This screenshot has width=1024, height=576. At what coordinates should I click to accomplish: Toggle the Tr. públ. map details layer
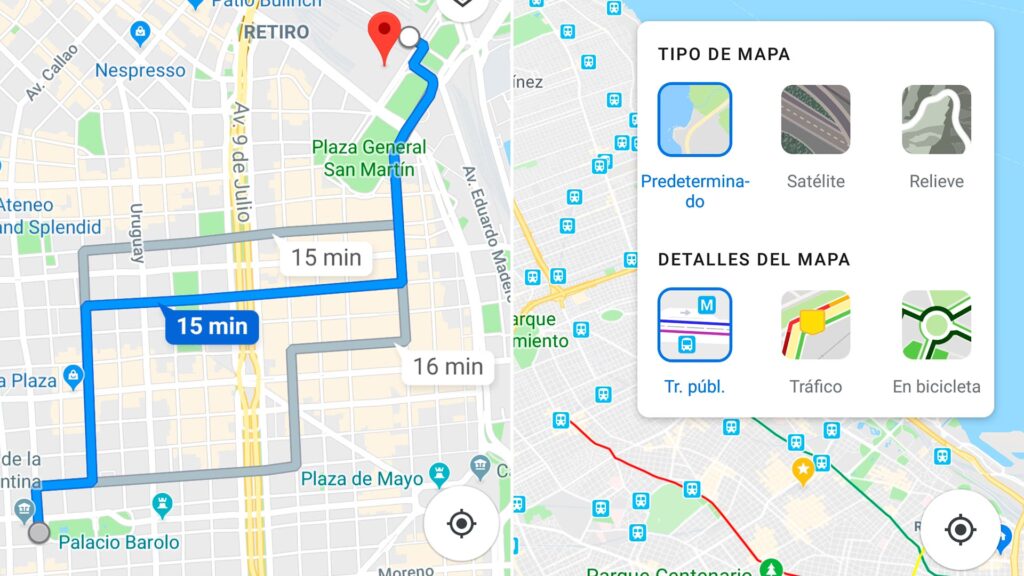coord(694,325)
